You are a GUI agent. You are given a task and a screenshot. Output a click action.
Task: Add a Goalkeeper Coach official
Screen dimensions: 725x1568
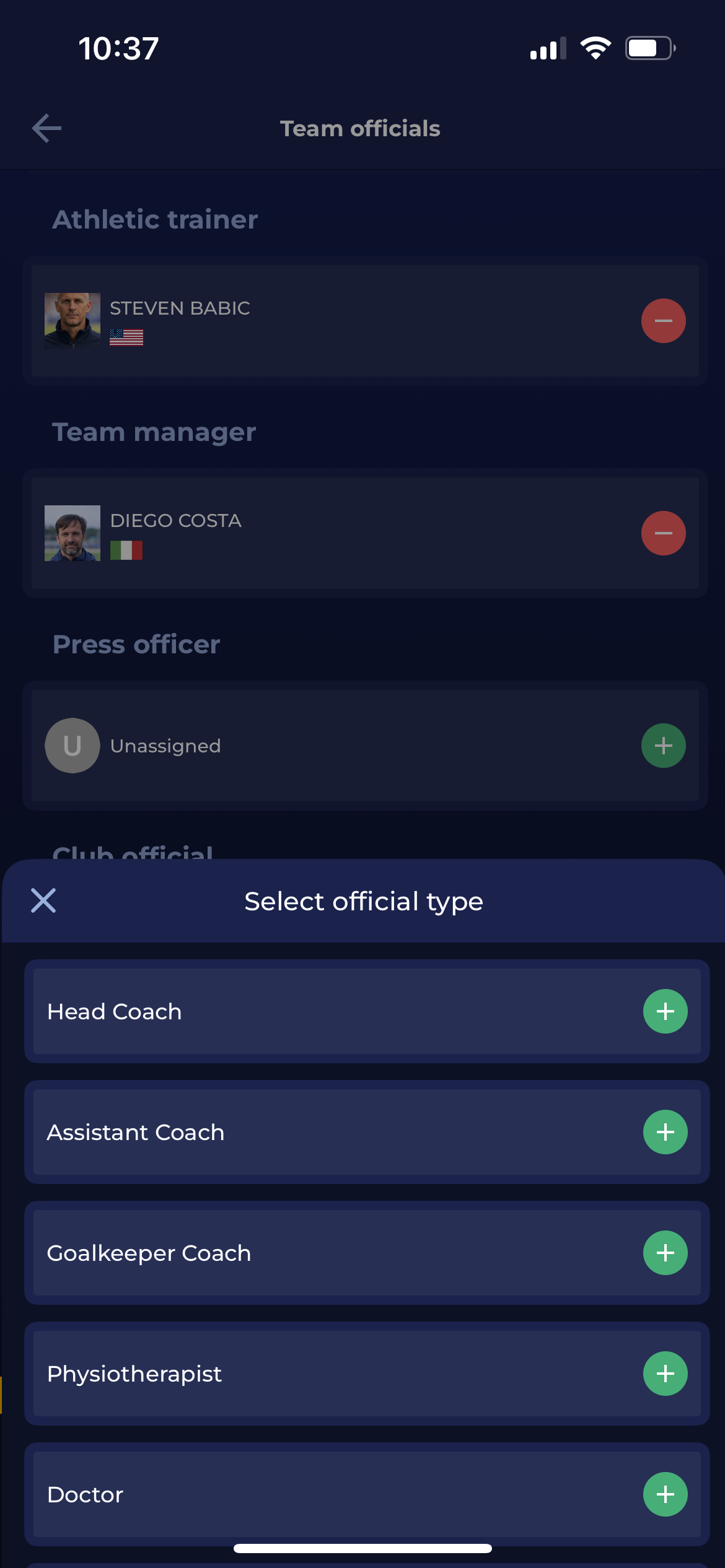665,1253
